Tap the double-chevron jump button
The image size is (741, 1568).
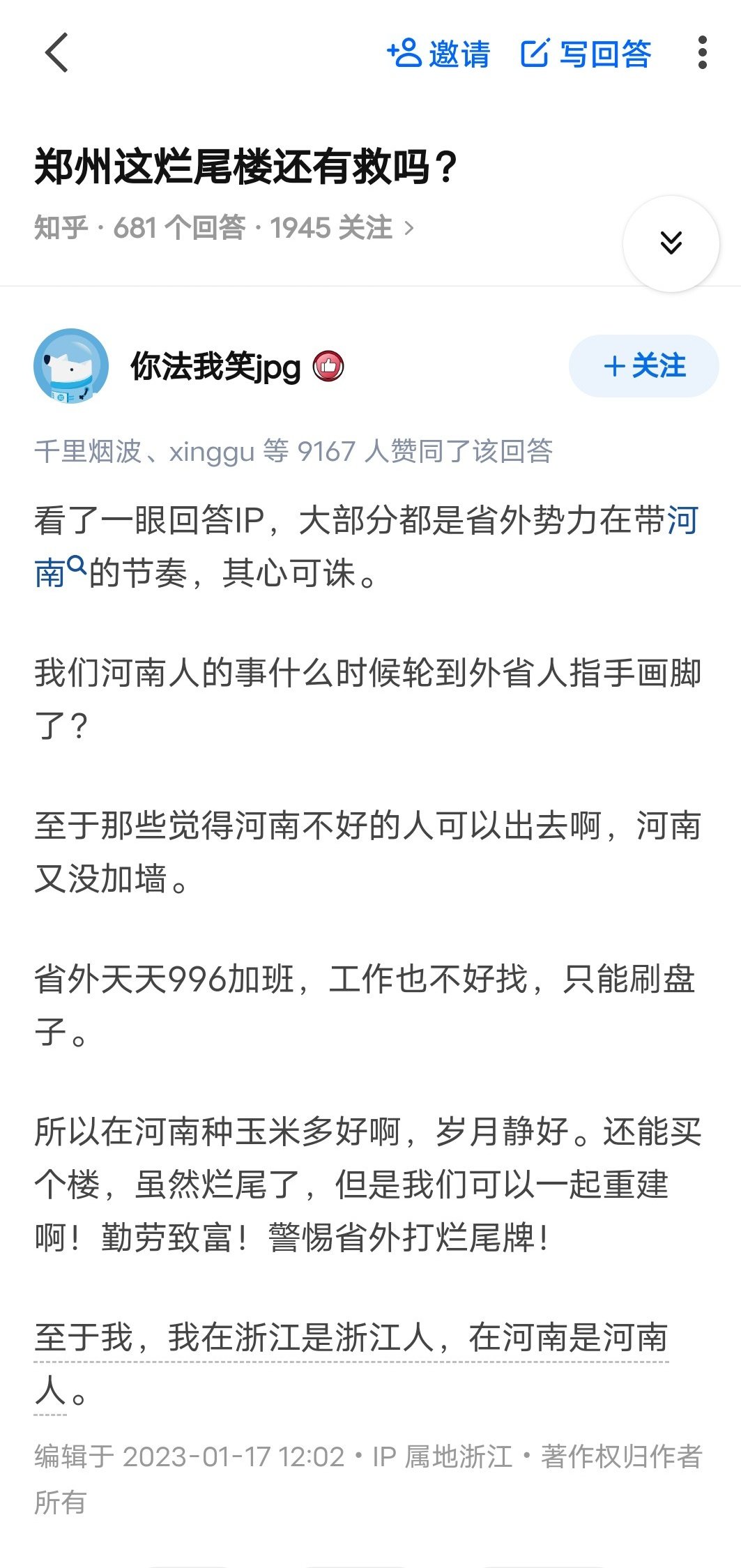[671, 243]
